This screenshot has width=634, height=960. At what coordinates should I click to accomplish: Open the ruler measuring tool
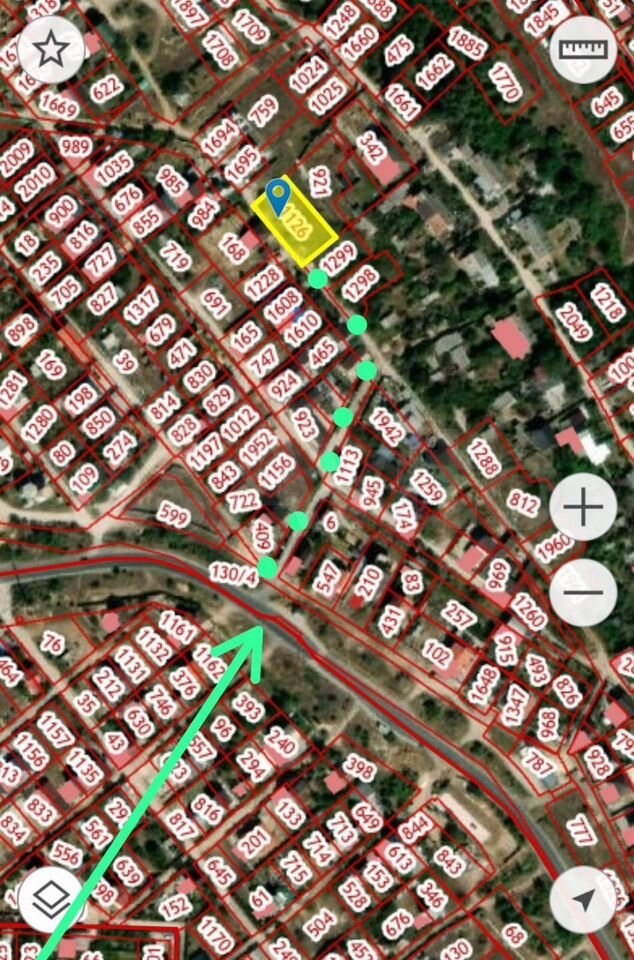(x=583, y=48)
